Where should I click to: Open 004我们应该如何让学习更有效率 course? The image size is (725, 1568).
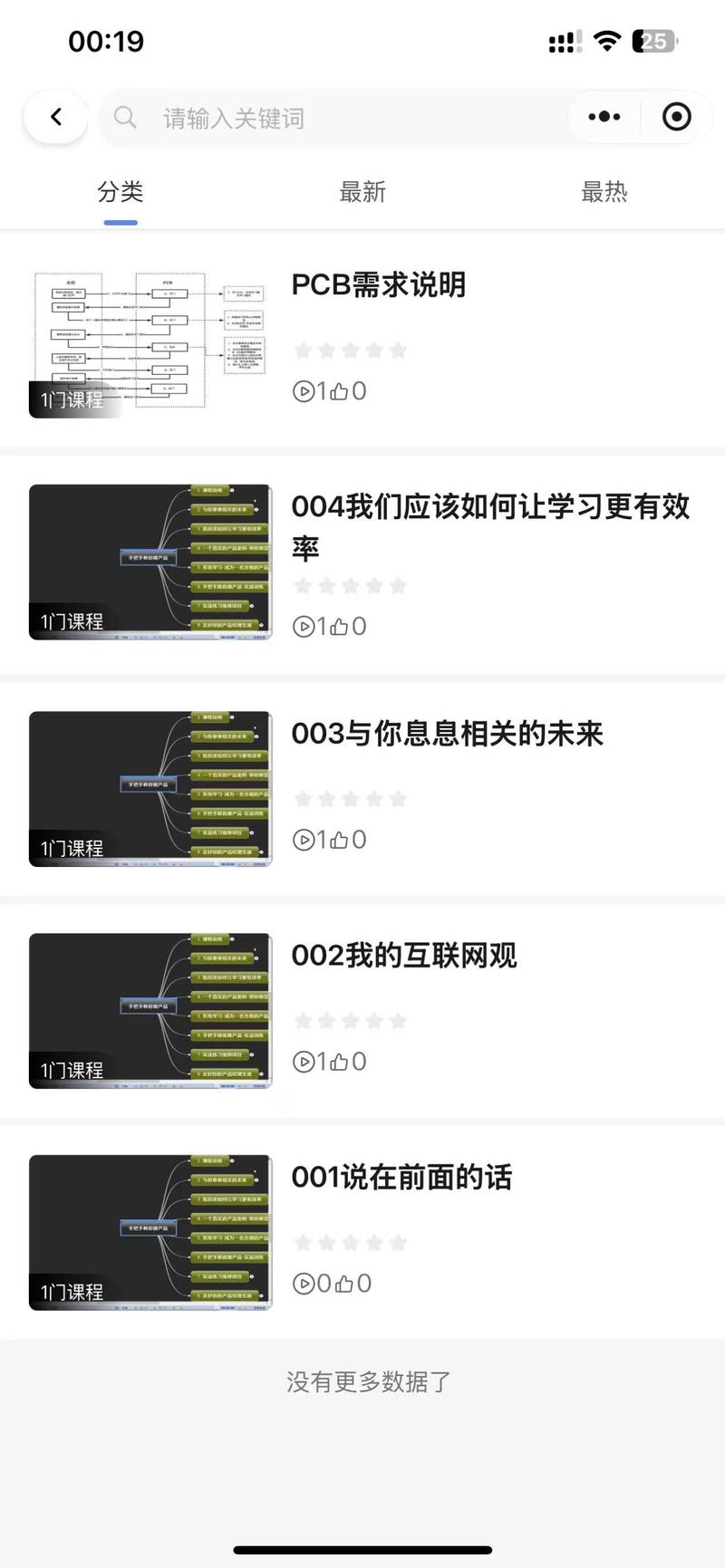(x=489, y=525)
